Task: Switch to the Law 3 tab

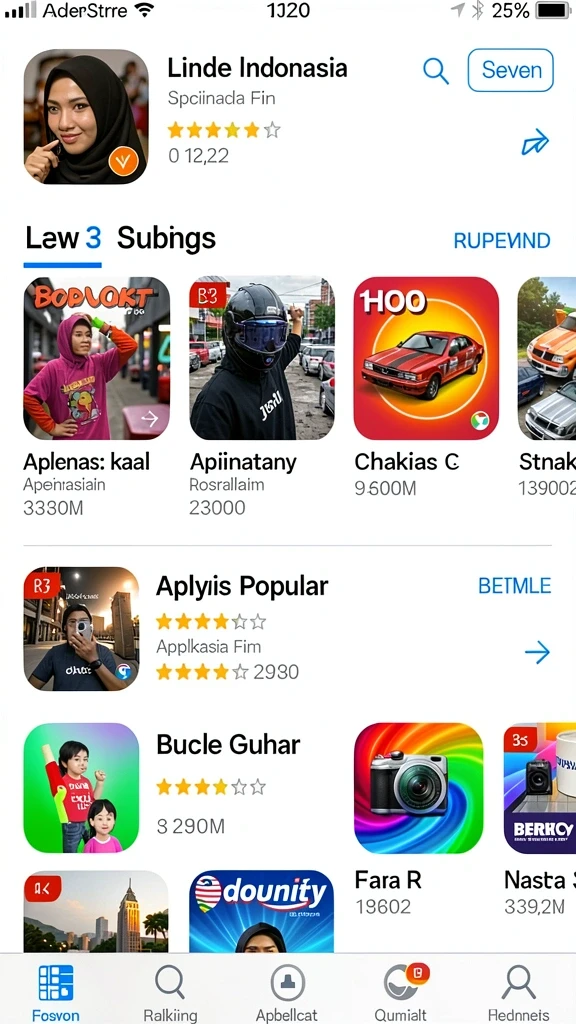Action: [63, 239]
